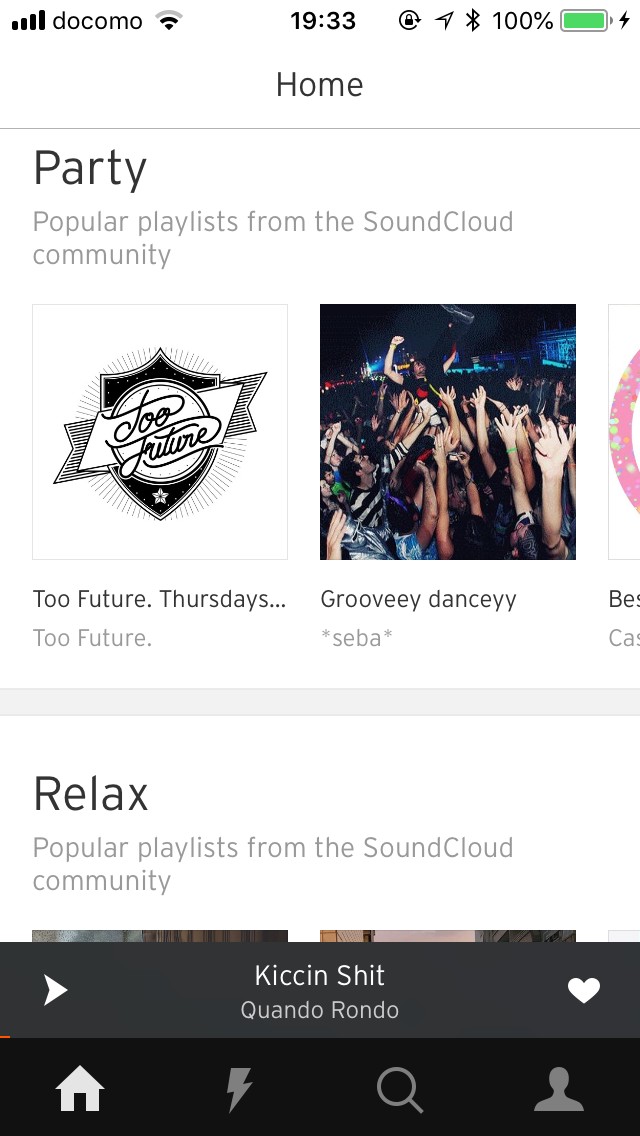The image size is (640, 1136).
Task: Expand the Kiccin Shit mini player
Action: [320, 991]
